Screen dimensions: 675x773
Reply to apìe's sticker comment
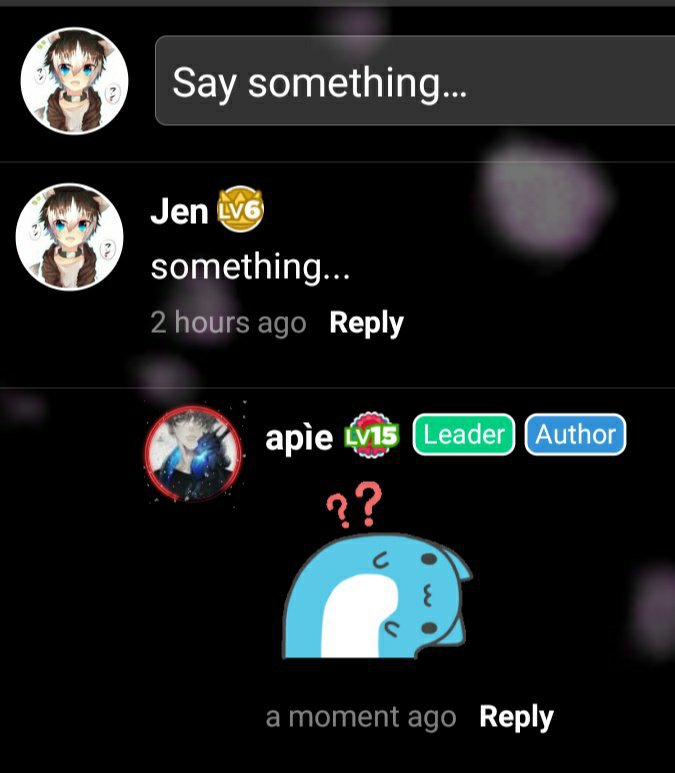[516, 717]
